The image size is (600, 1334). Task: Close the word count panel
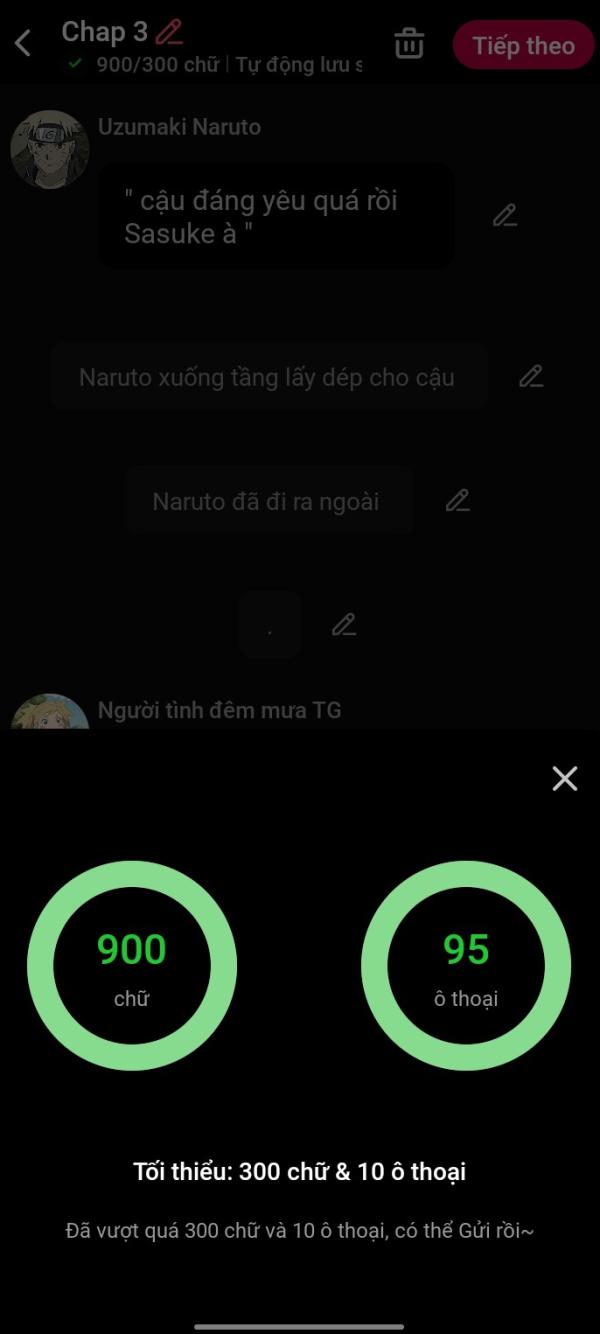(565, 778)
